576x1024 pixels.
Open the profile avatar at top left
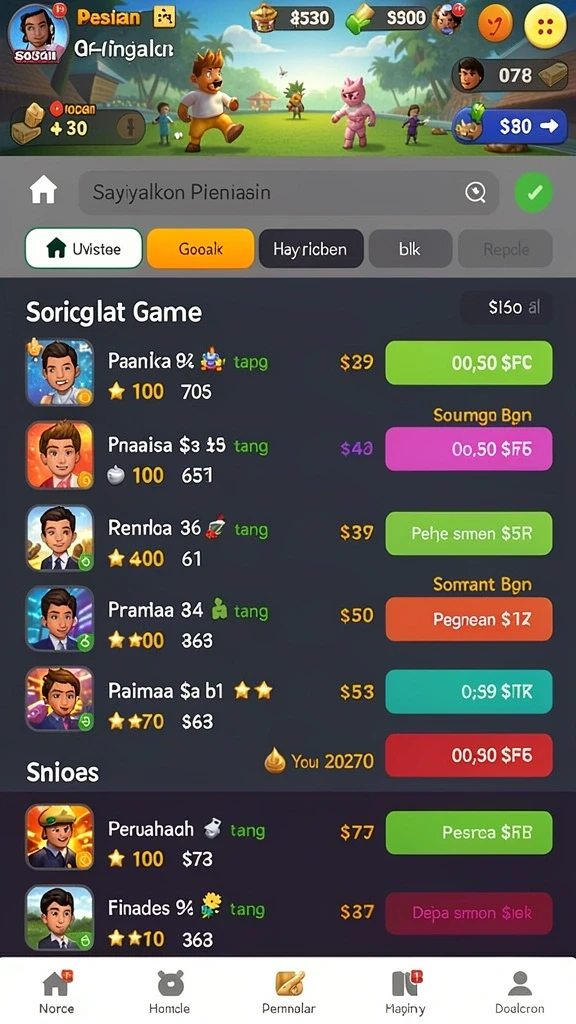pos(38,34)
